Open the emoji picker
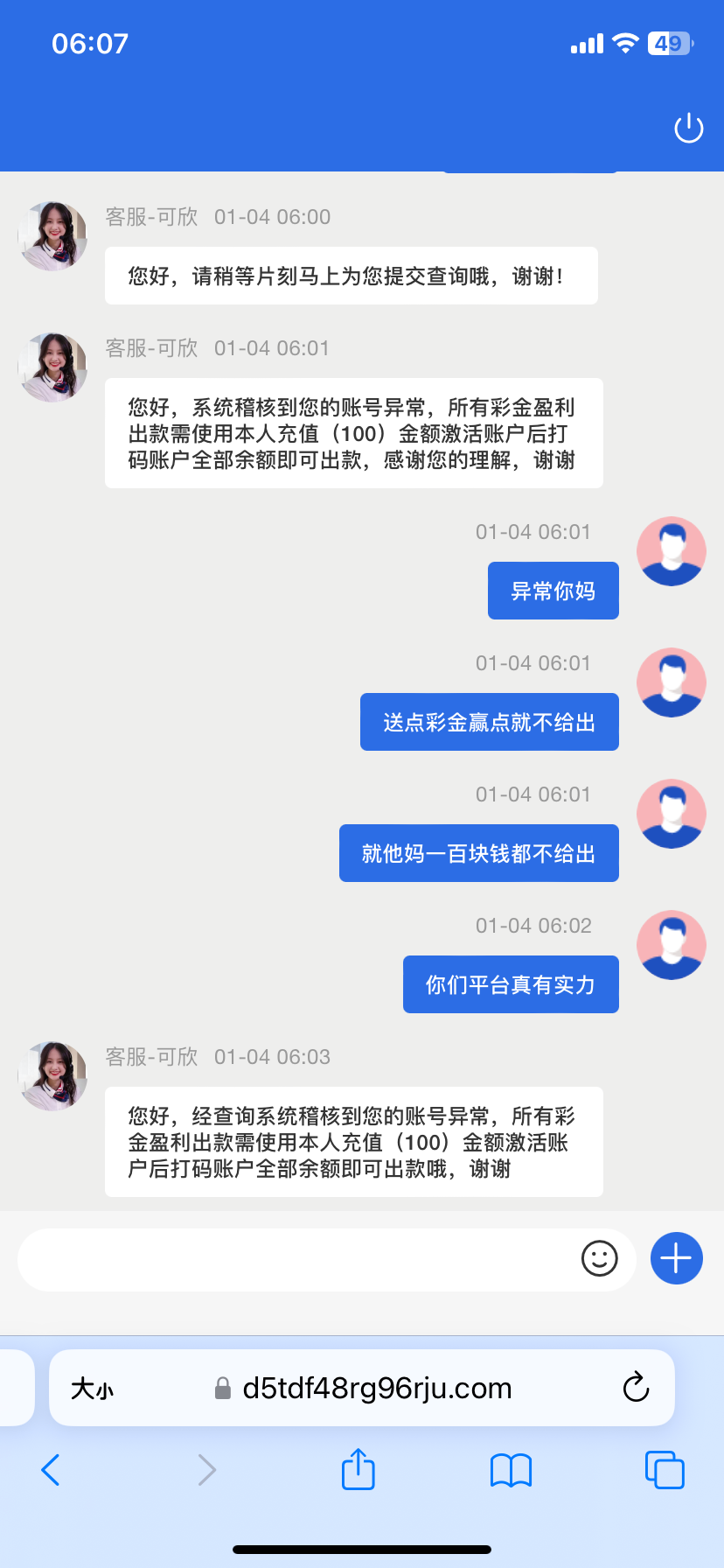The image size is (724, 1568). click(599, 1259)
